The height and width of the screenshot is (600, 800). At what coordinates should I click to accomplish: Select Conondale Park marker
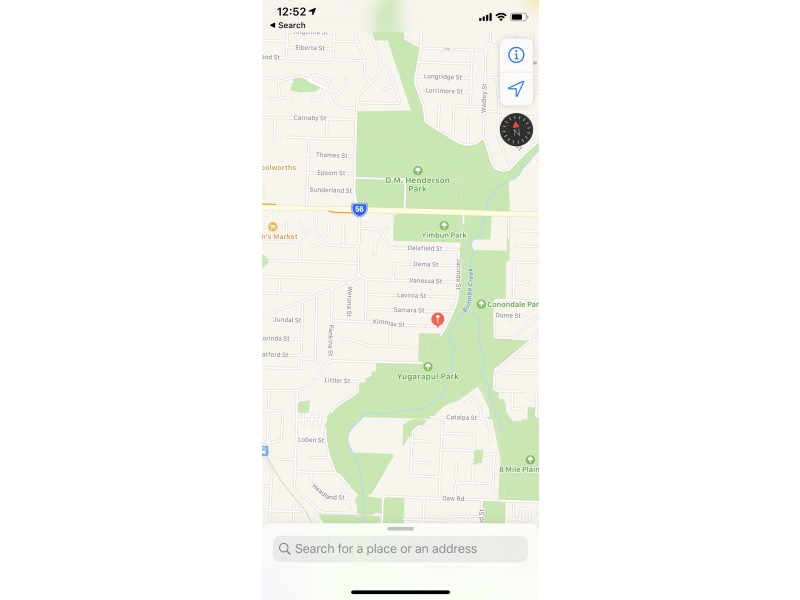coord(482,304)
